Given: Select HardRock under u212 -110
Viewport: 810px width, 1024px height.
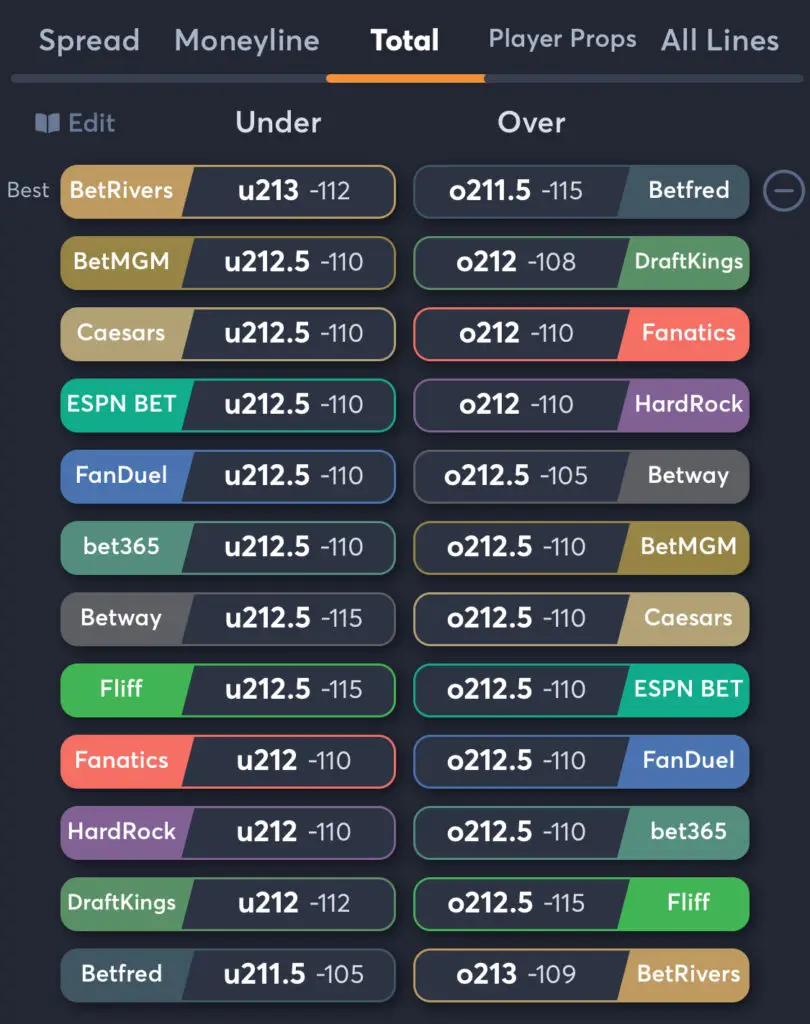Looking at the screenshot, I should (228, 831).
